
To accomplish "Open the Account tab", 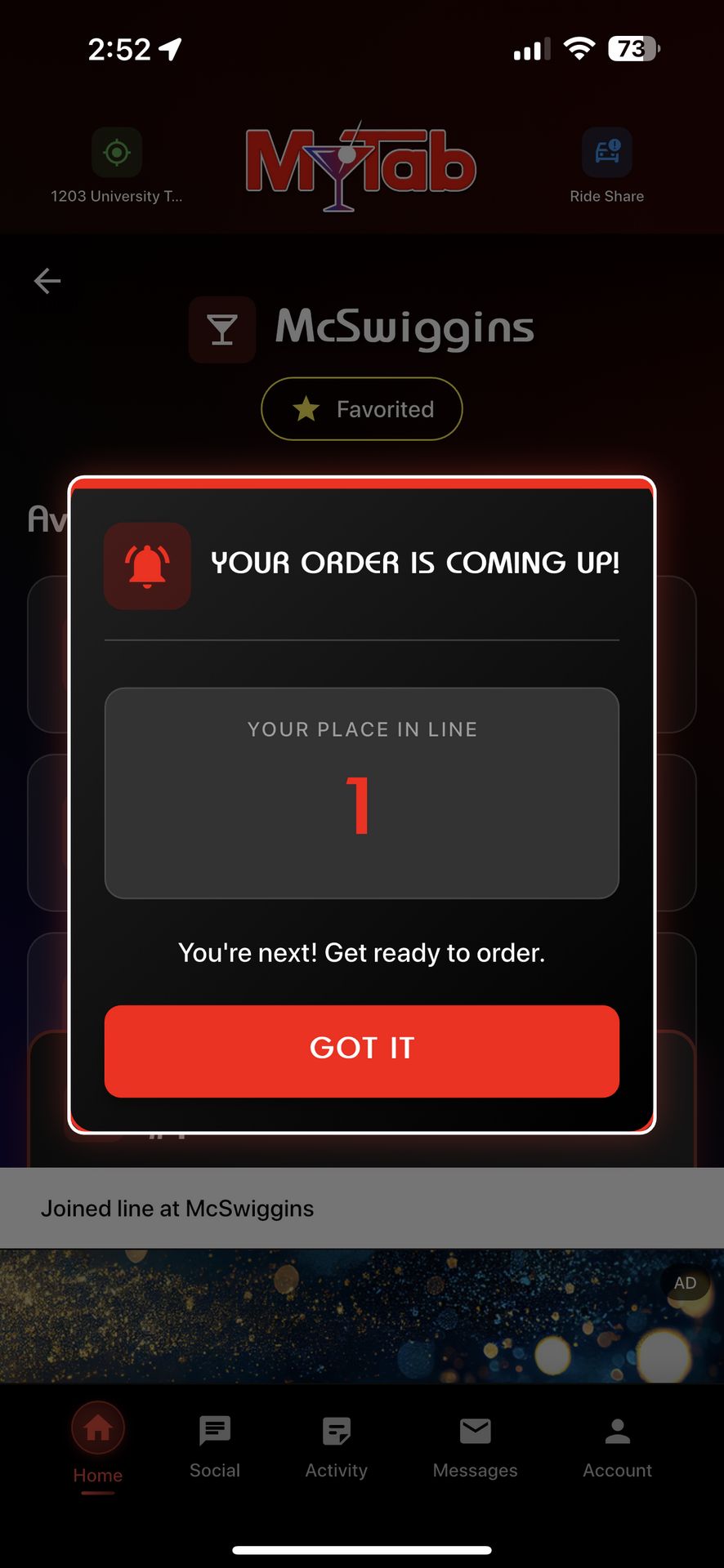I will coord(617,1446).
